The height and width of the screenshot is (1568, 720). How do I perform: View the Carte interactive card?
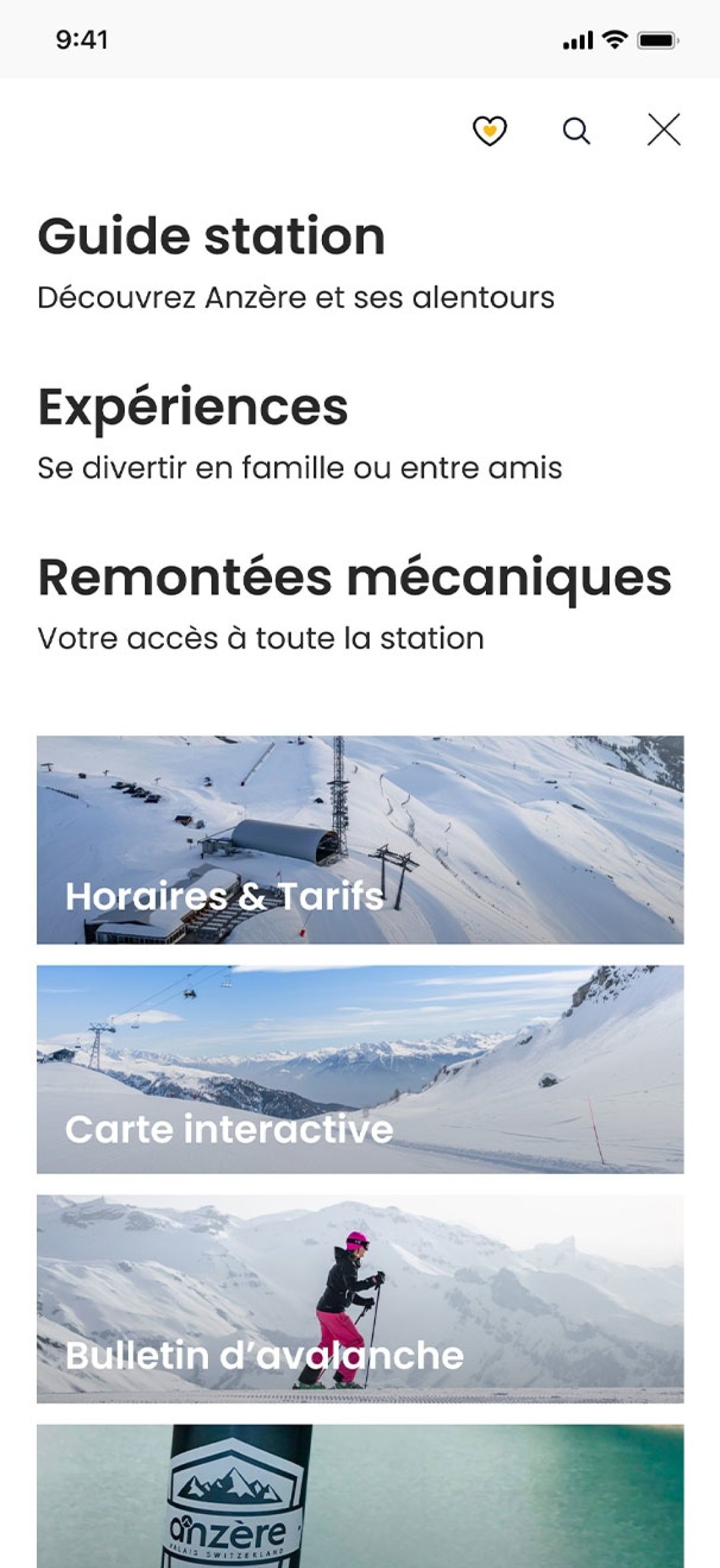click(360, 1069)
